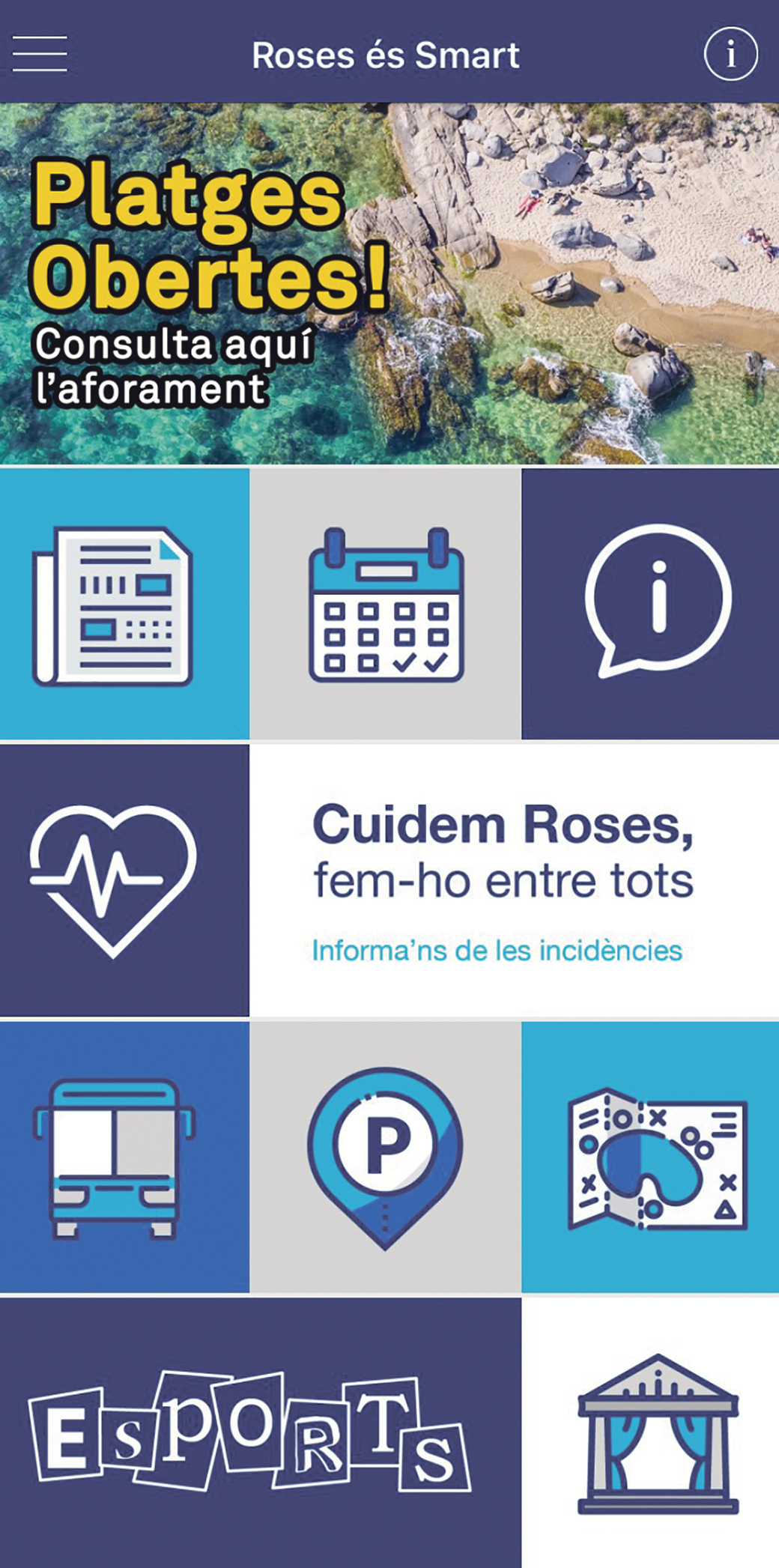Open the theatre culture tile
This screenshot has width=779, height=1568.
click(x=650, y=1432)
